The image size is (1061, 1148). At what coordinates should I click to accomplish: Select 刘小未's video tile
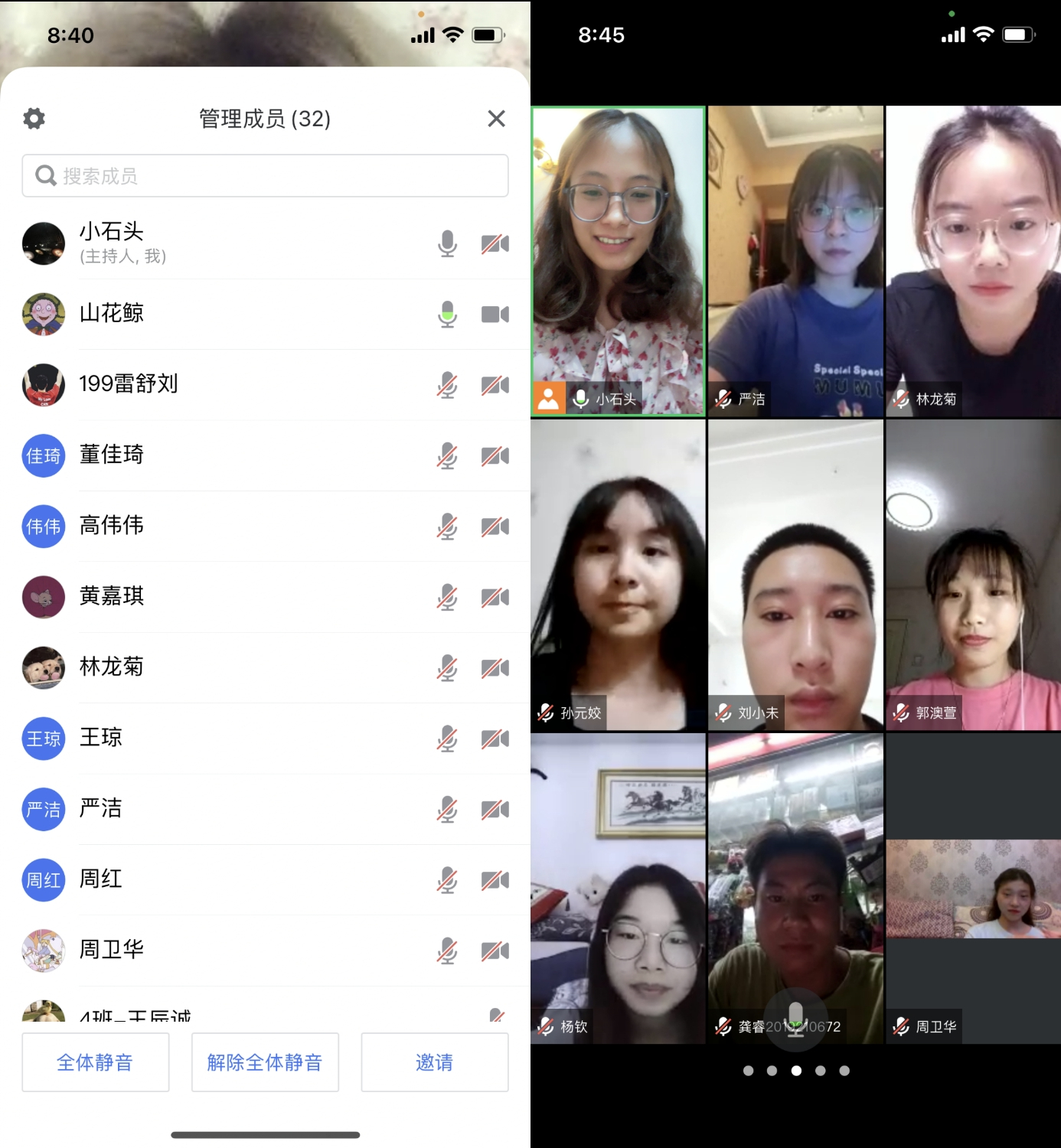click(x=795, y=574)
